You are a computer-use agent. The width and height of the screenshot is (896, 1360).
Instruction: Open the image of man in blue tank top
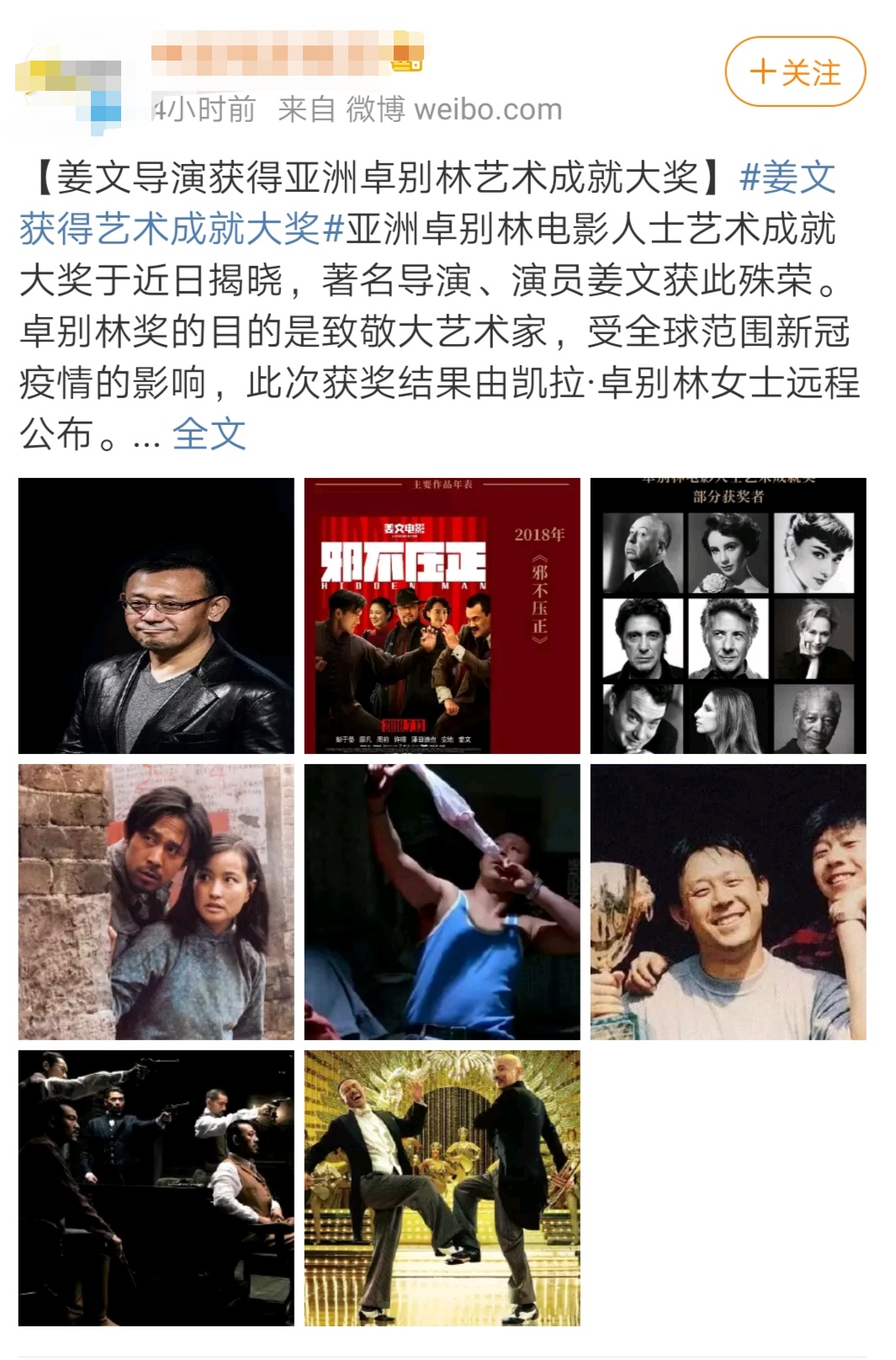click(442, 901)
